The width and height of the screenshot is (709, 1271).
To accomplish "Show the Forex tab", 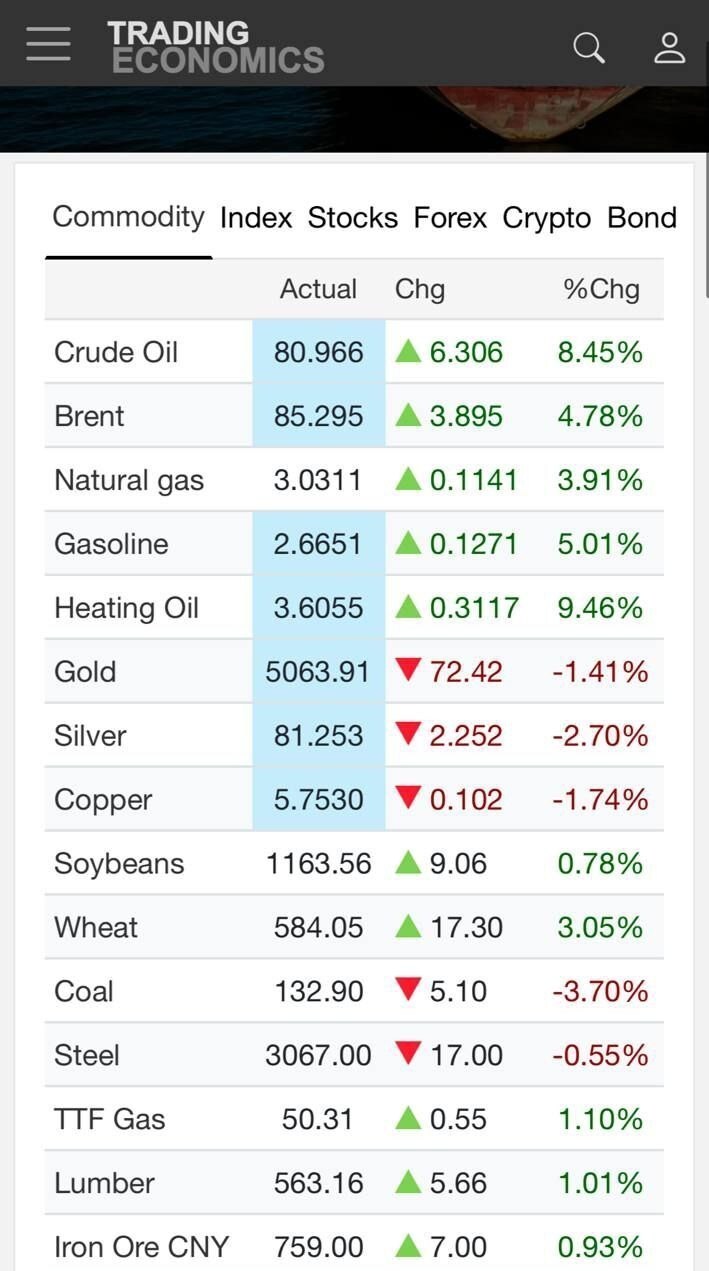I will pyautogui.click(x=450, y=218).
